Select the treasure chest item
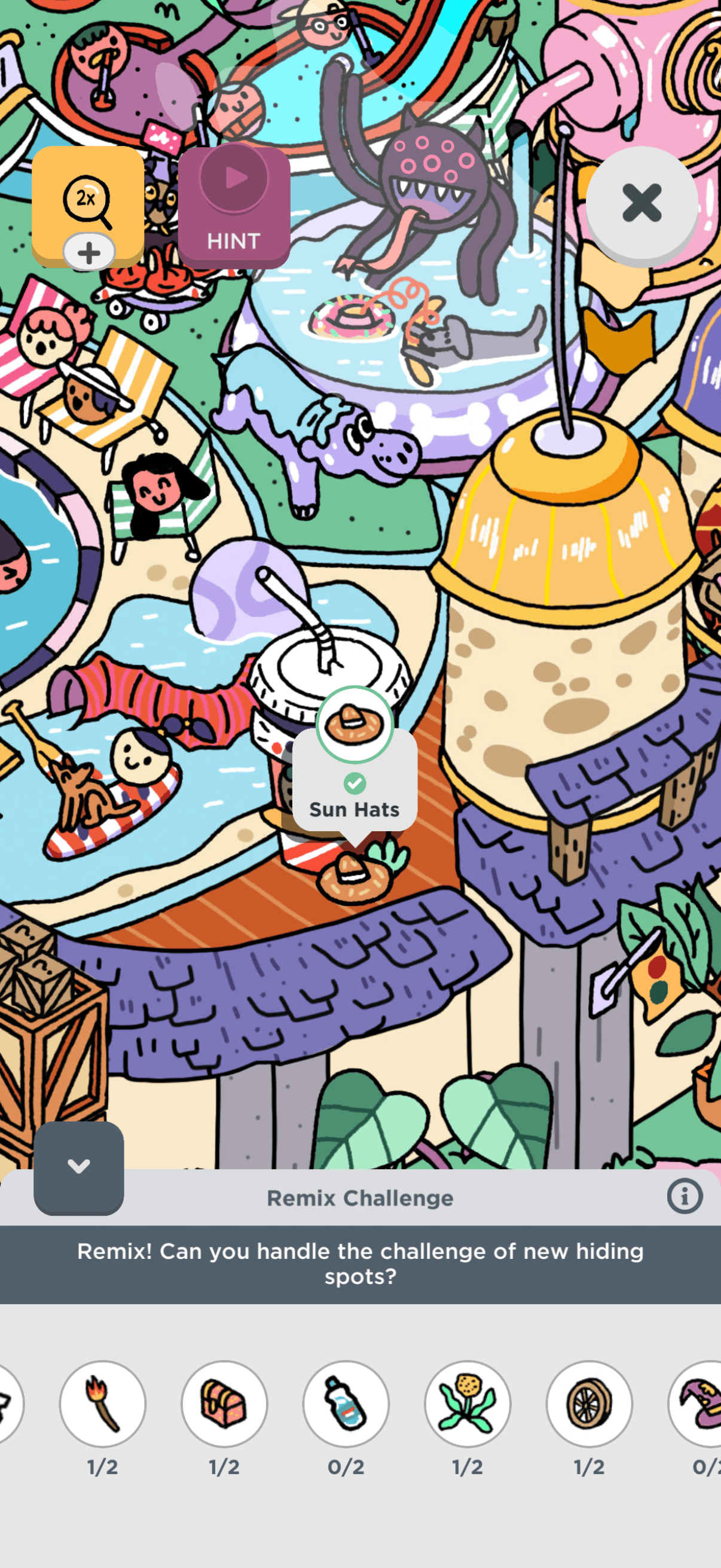 (x=224, y=1404)
